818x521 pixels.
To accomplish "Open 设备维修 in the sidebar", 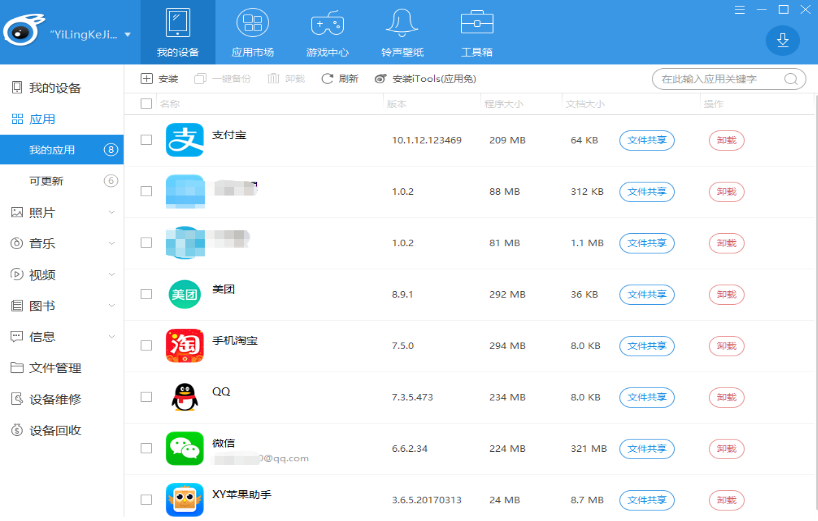I will (x=55, y=399).
